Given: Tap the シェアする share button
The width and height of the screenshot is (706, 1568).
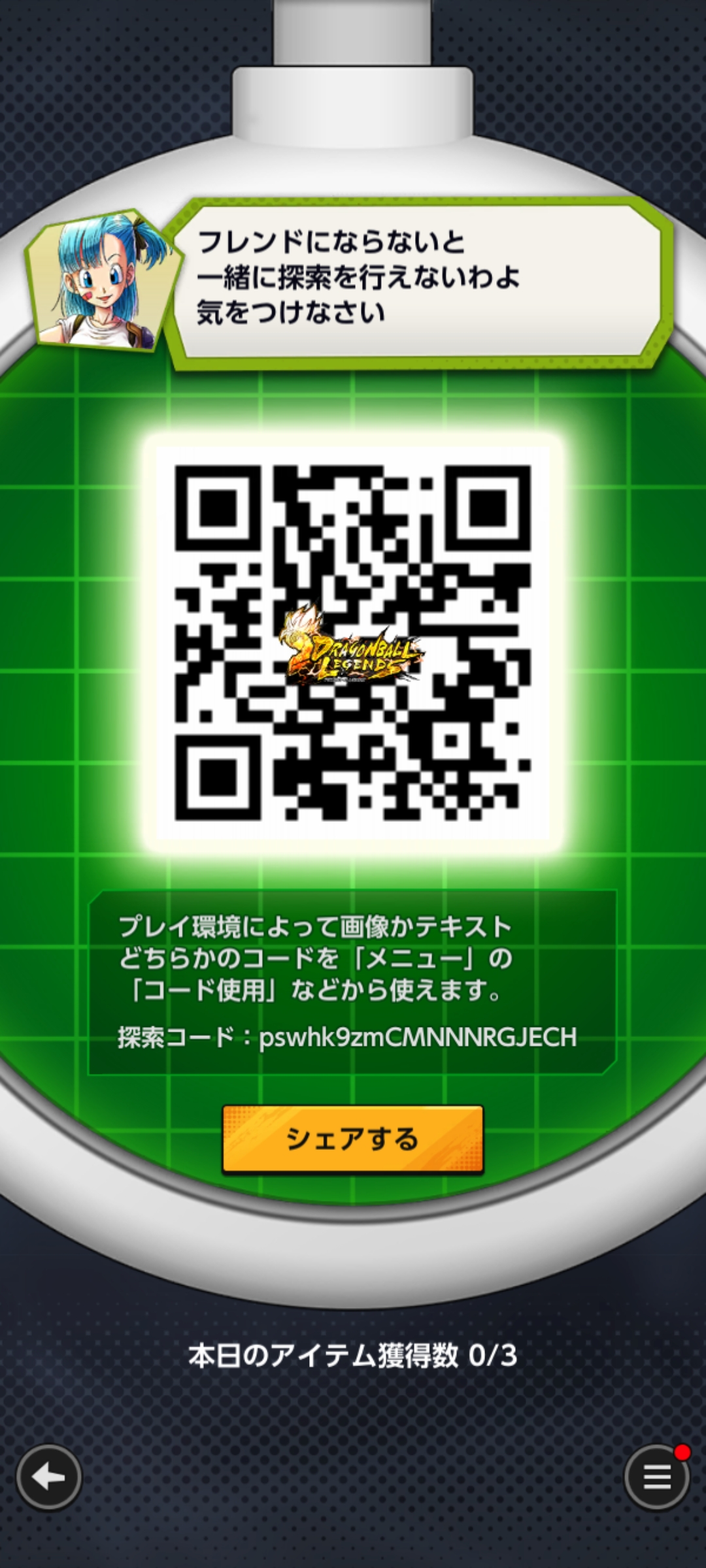Looking at the screenshot, I should pyautogui.click(x=352, y=1139).
